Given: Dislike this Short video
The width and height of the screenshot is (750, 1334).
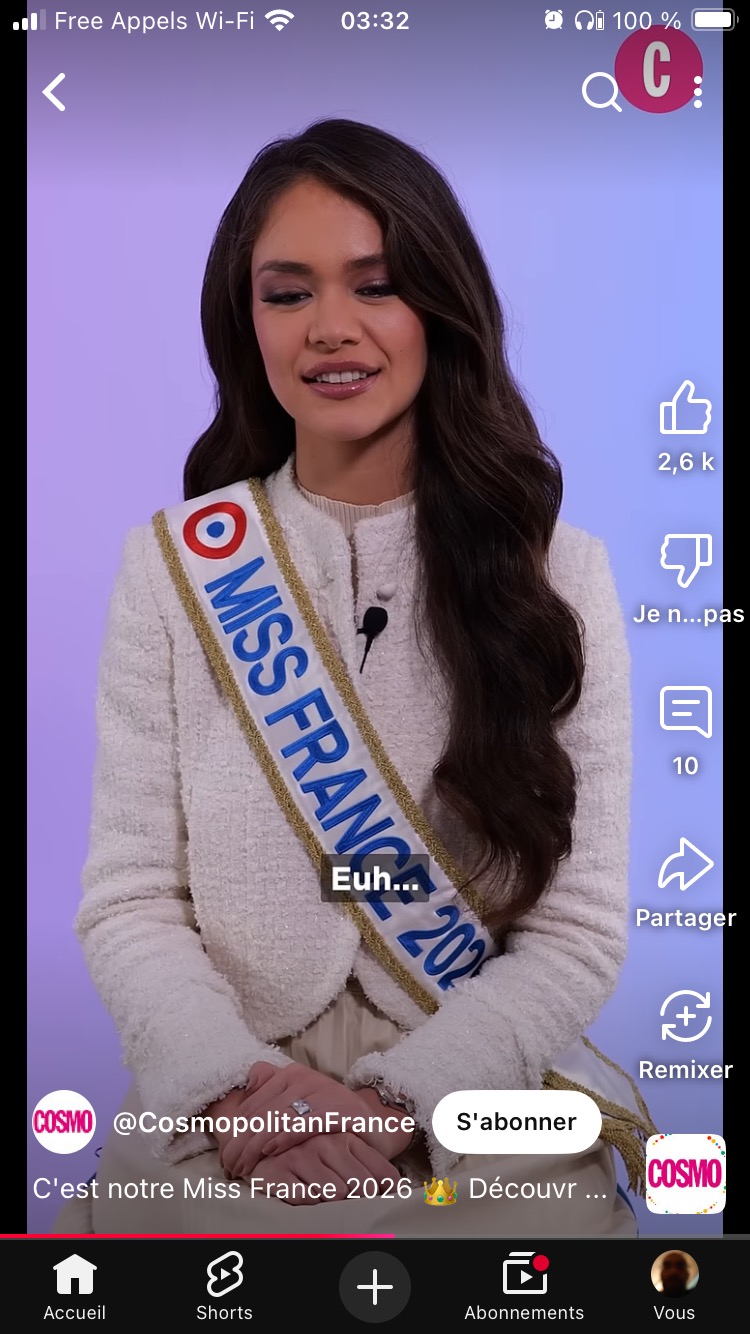Looking at the screenshot, I should point(685,561).
